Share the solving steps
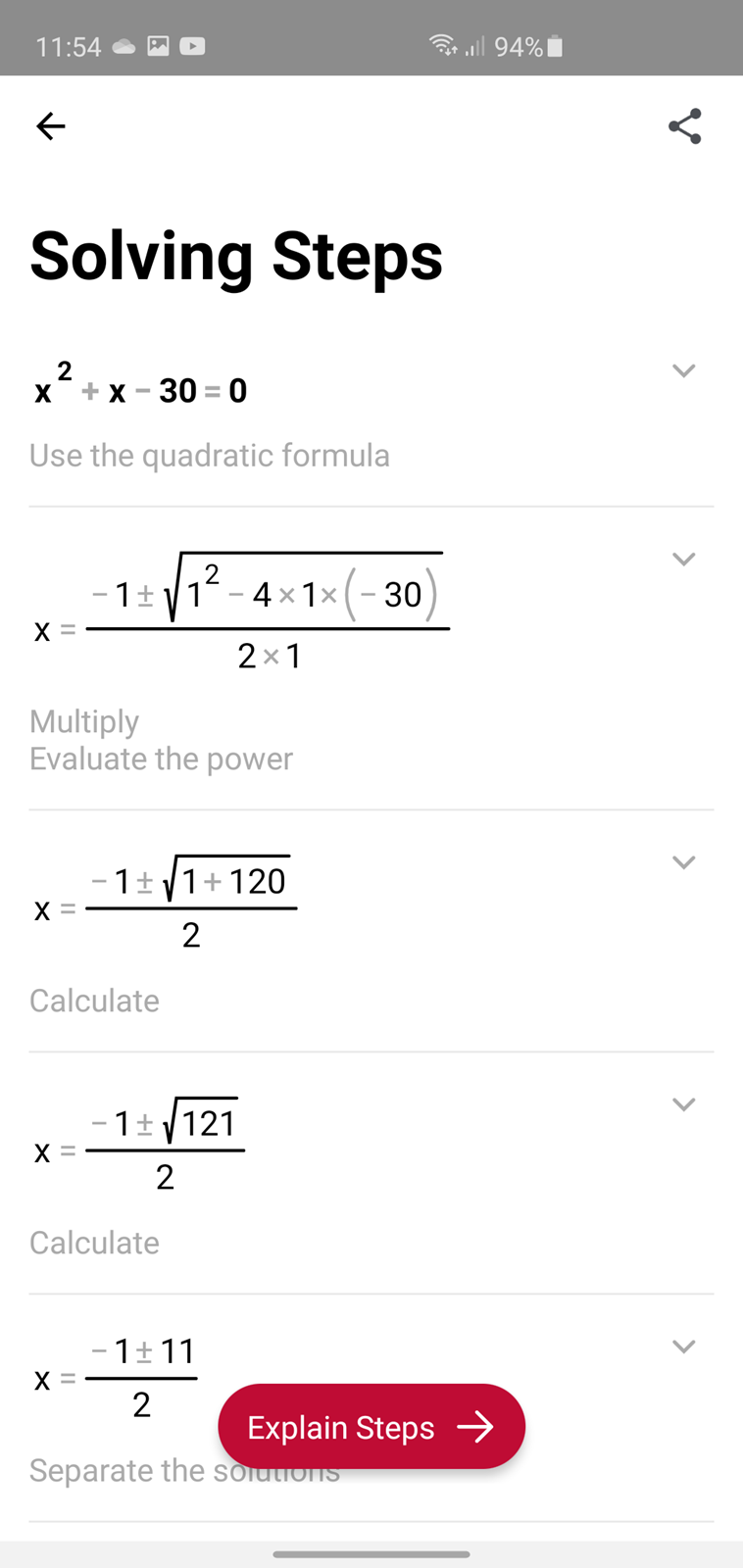 point(684,125)
